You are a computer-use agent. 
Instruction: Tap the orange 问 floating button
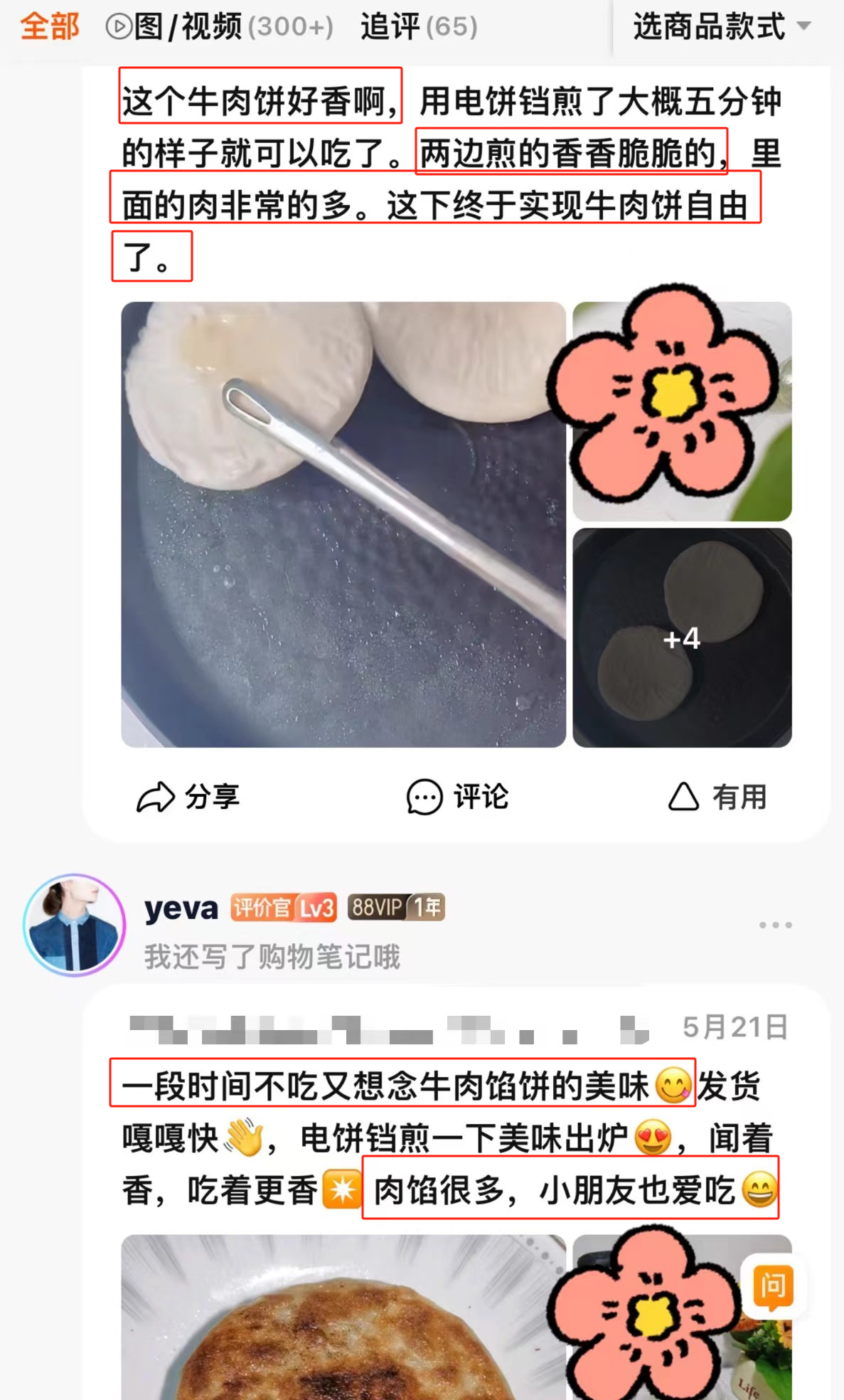772,1286
